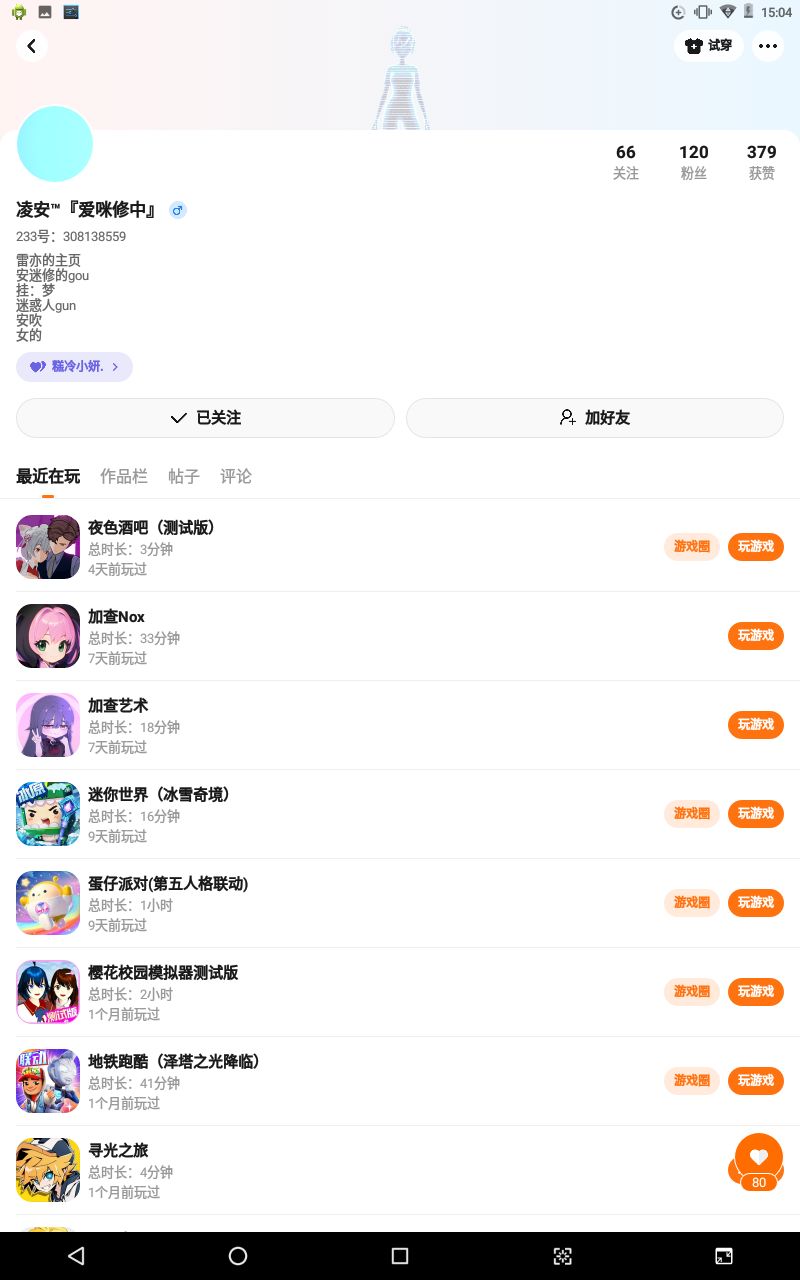Go back using the top-left arrow
Viewport: 800px width, 1280px height.
32,46
